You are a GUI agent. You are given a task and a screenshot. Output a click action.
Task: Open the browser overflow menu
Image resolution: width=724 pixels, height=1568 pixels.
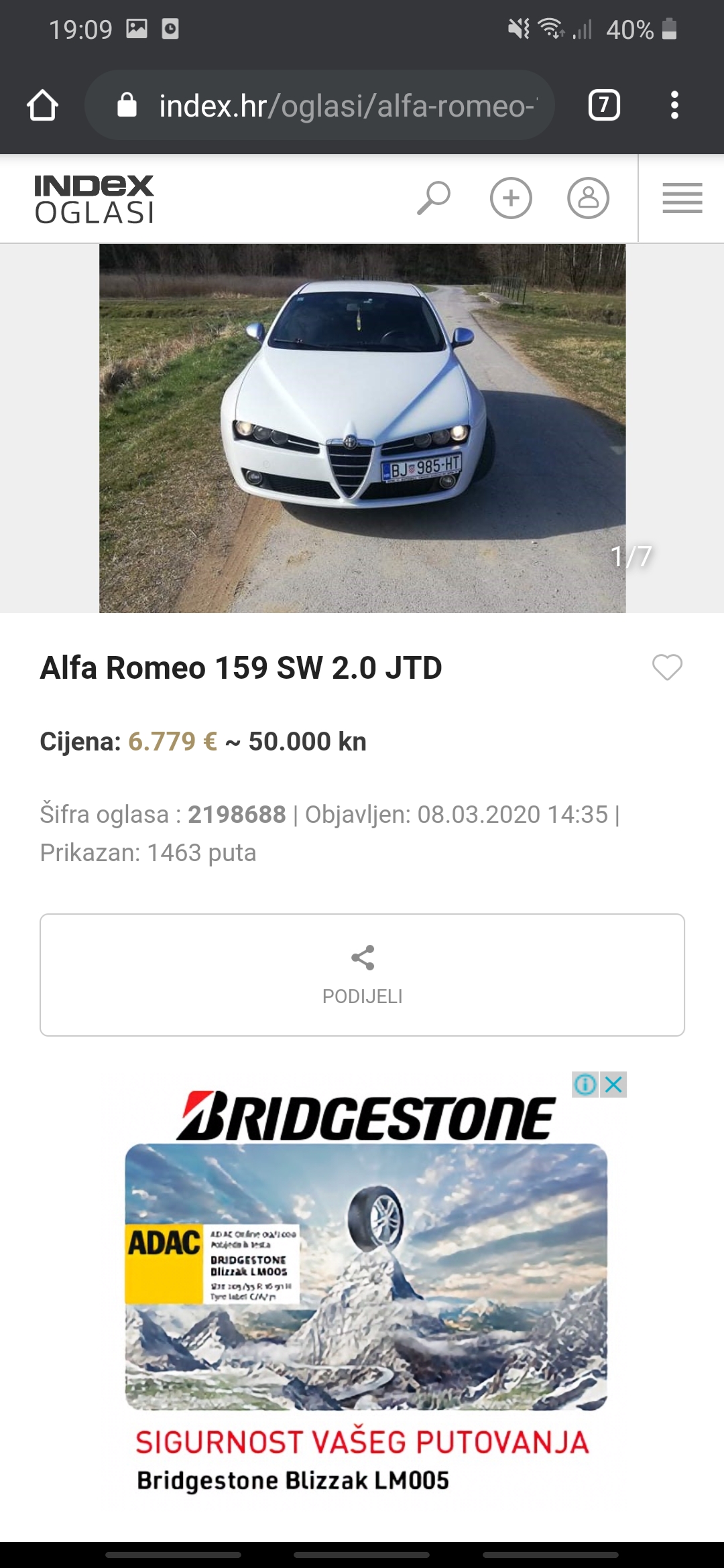(674, 106)
